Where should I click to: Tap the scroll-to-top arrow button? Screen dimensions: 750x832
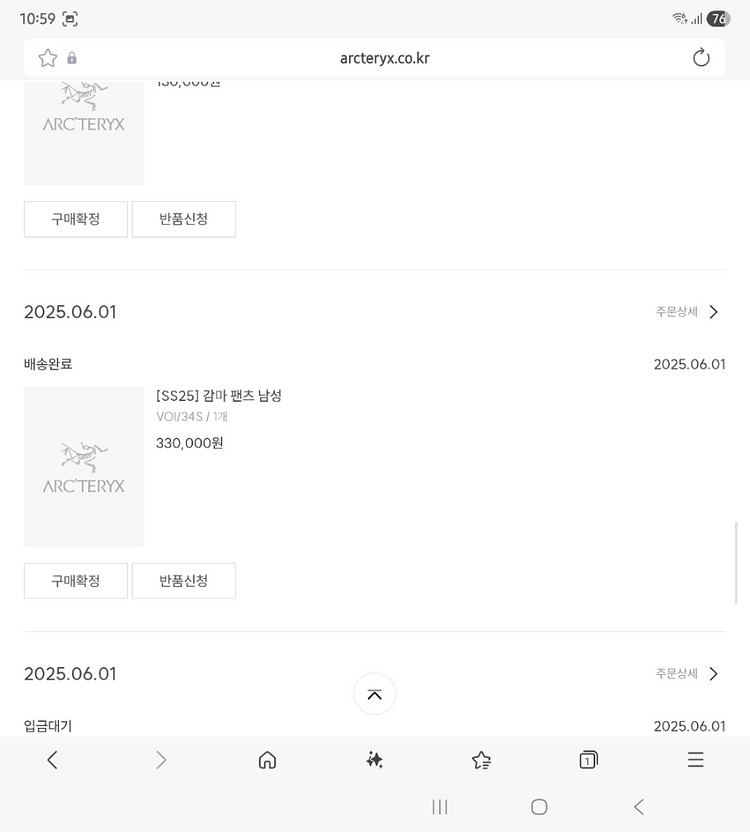click(x=374, y=694)
